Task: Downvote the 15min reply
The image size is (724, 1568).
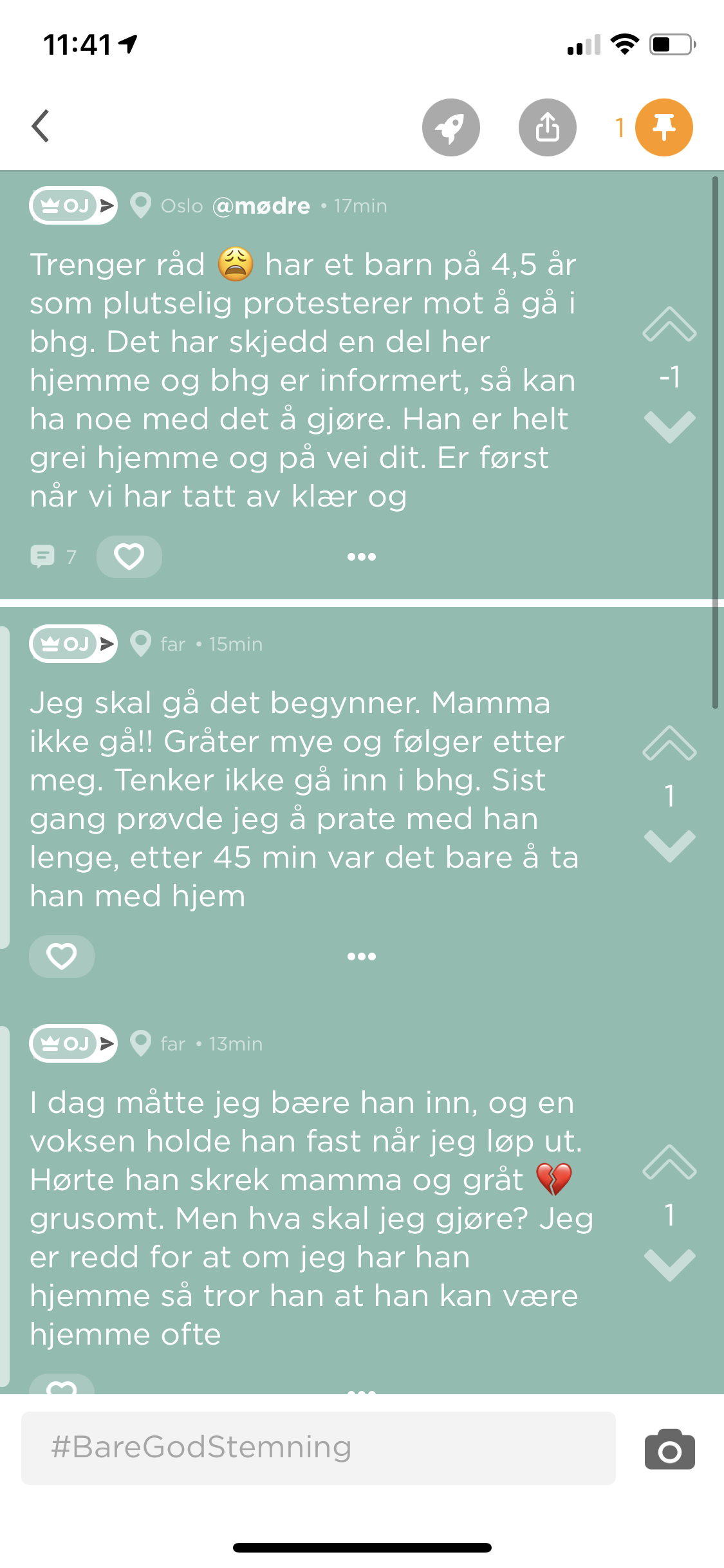Action: [669, 846]
